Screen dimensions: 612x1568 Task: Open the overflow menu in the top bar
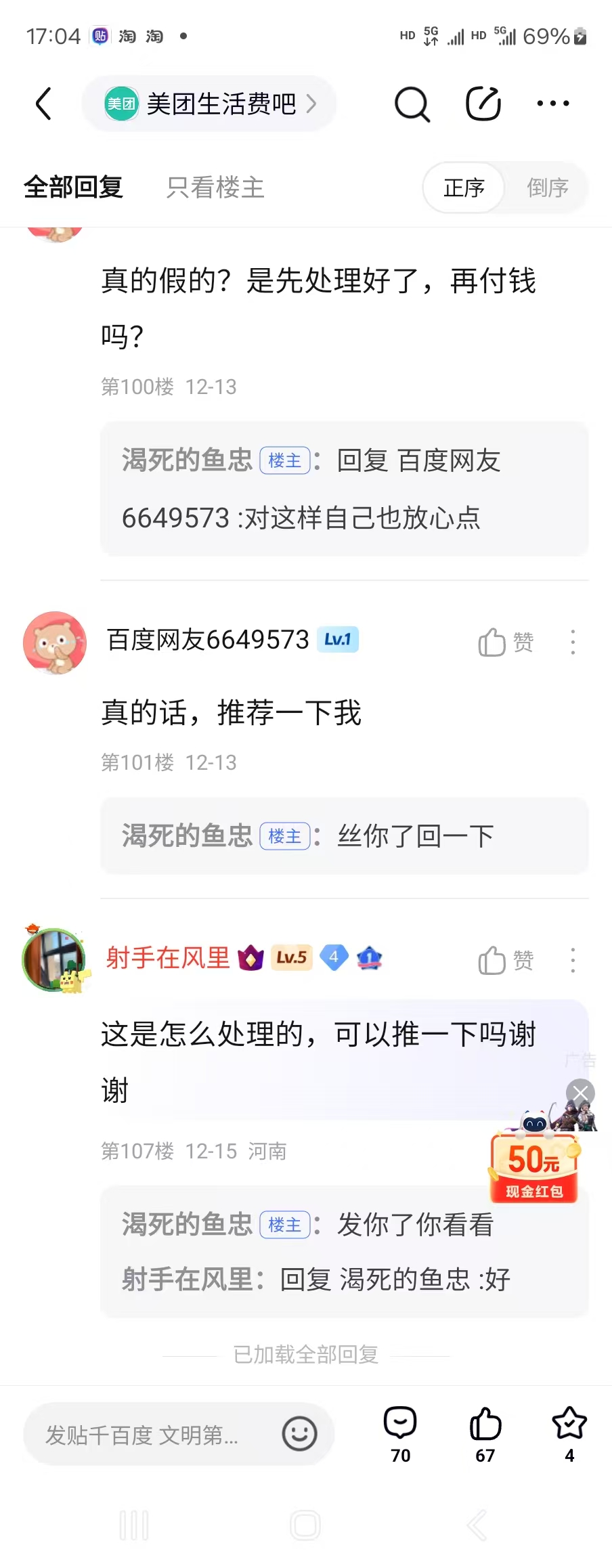point(552,104)
